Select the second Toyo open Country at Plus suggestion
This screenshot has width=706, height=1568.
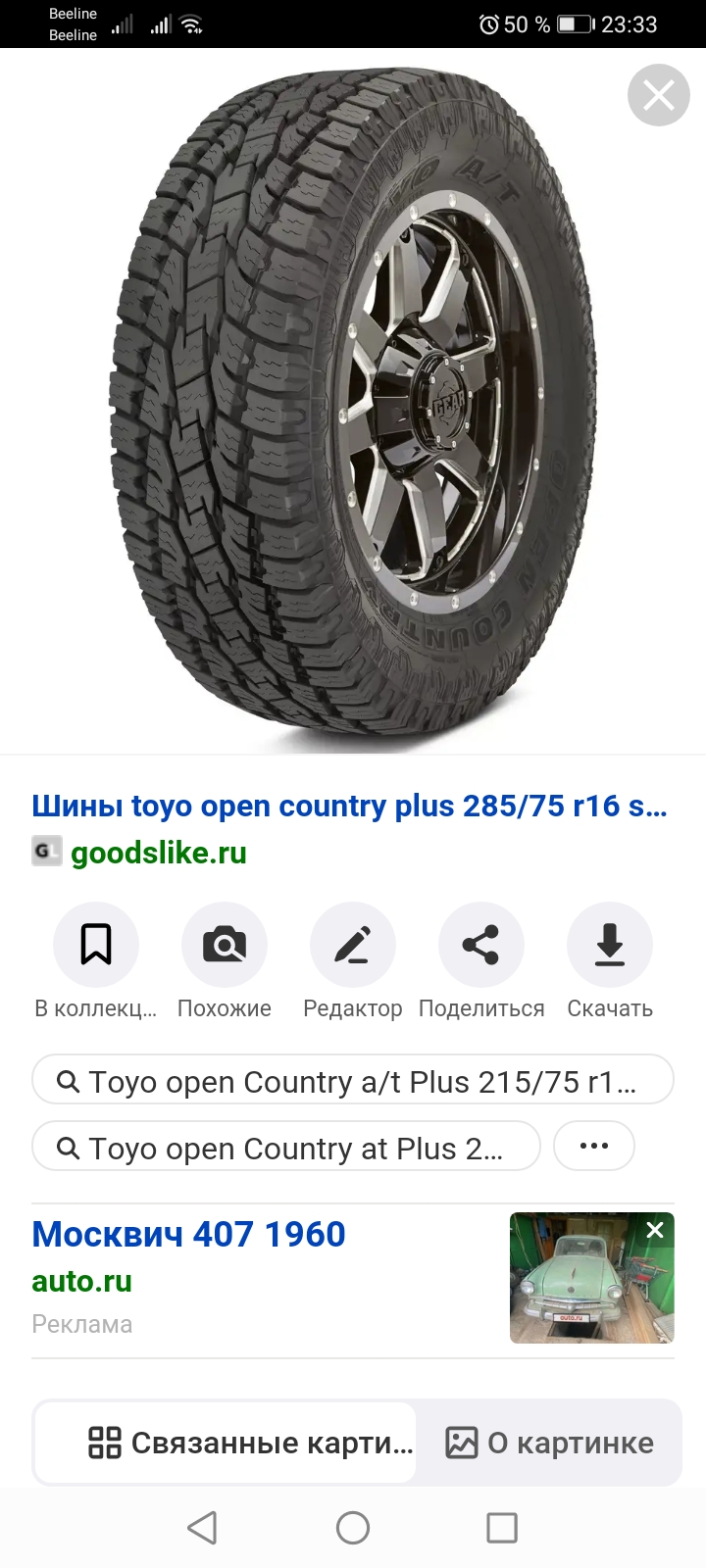285,1148
